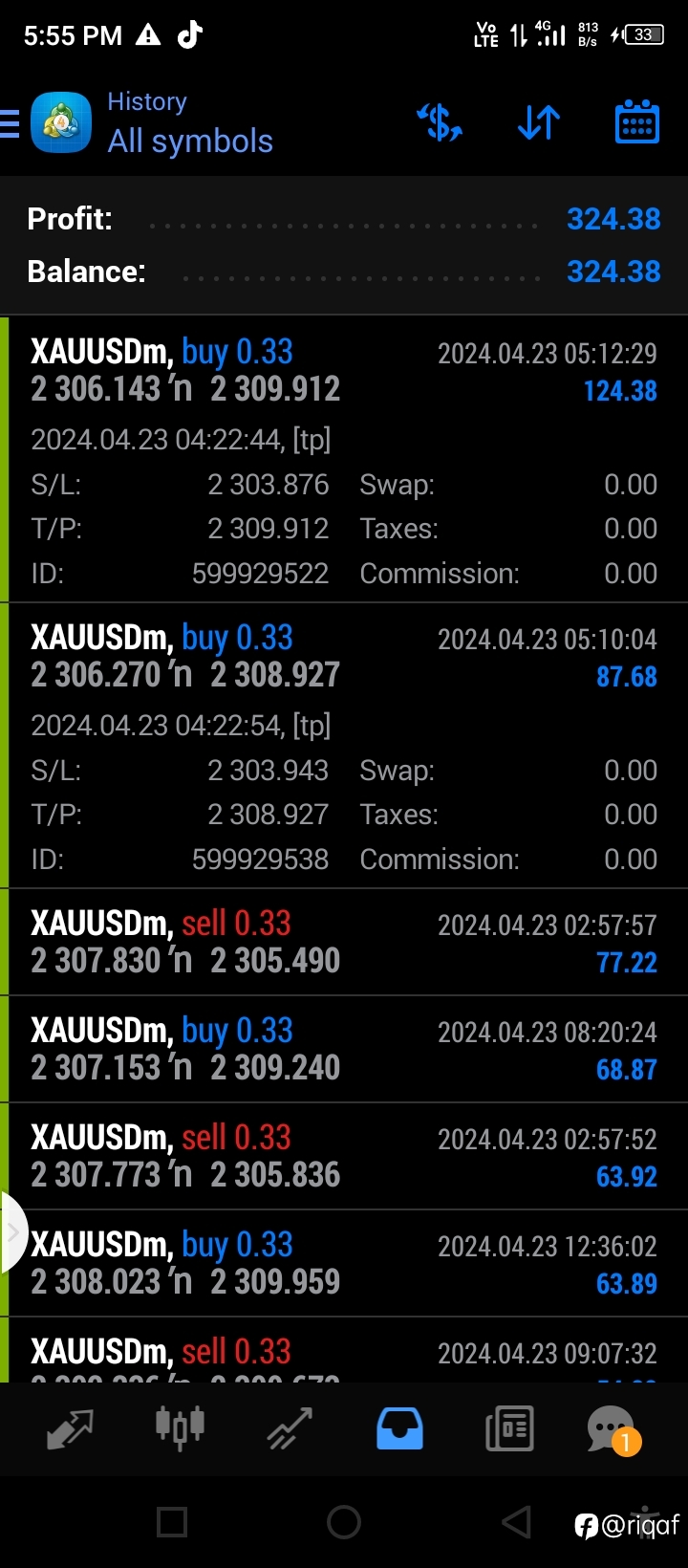Open the Messages chat tab
The image size is (688, 1568).
(x=613, y=1429)
